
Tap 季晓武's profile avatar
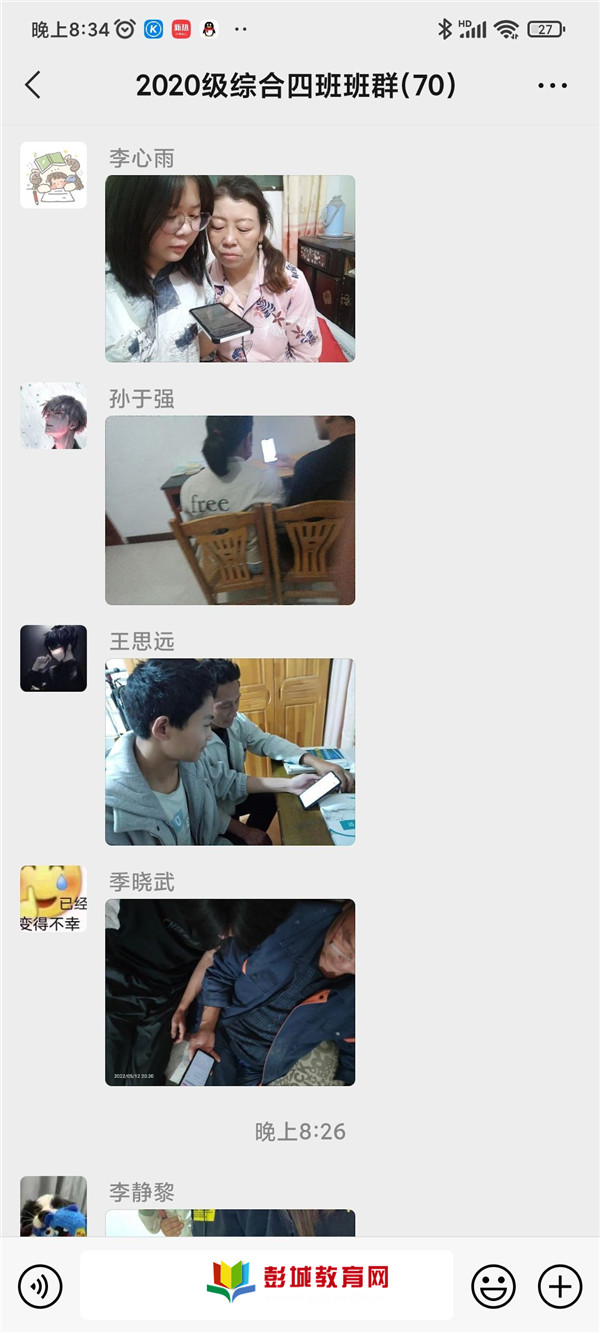(53, 899)
